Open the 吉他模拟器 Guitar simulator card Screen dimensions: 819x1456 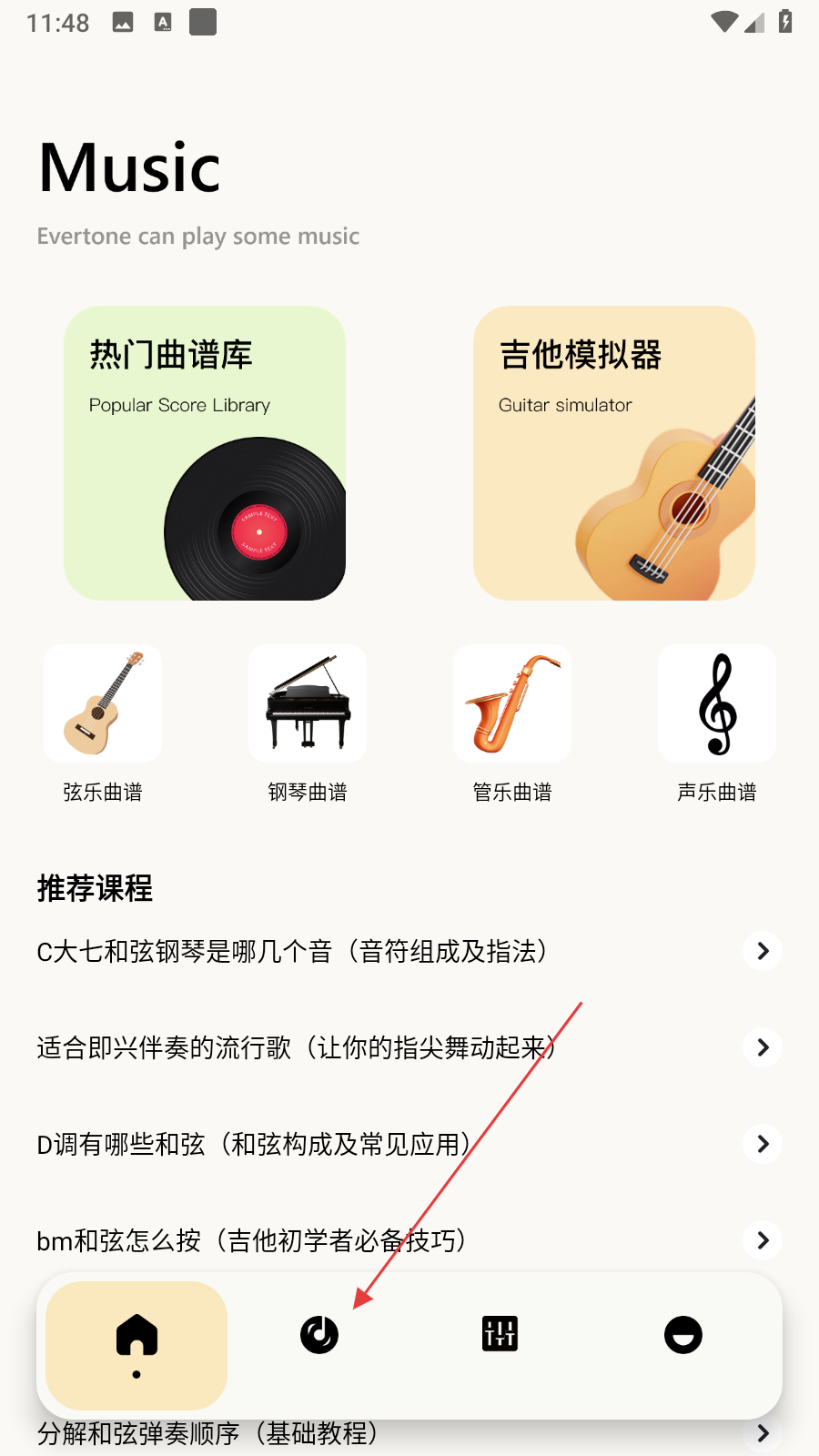tap(614, 453)
